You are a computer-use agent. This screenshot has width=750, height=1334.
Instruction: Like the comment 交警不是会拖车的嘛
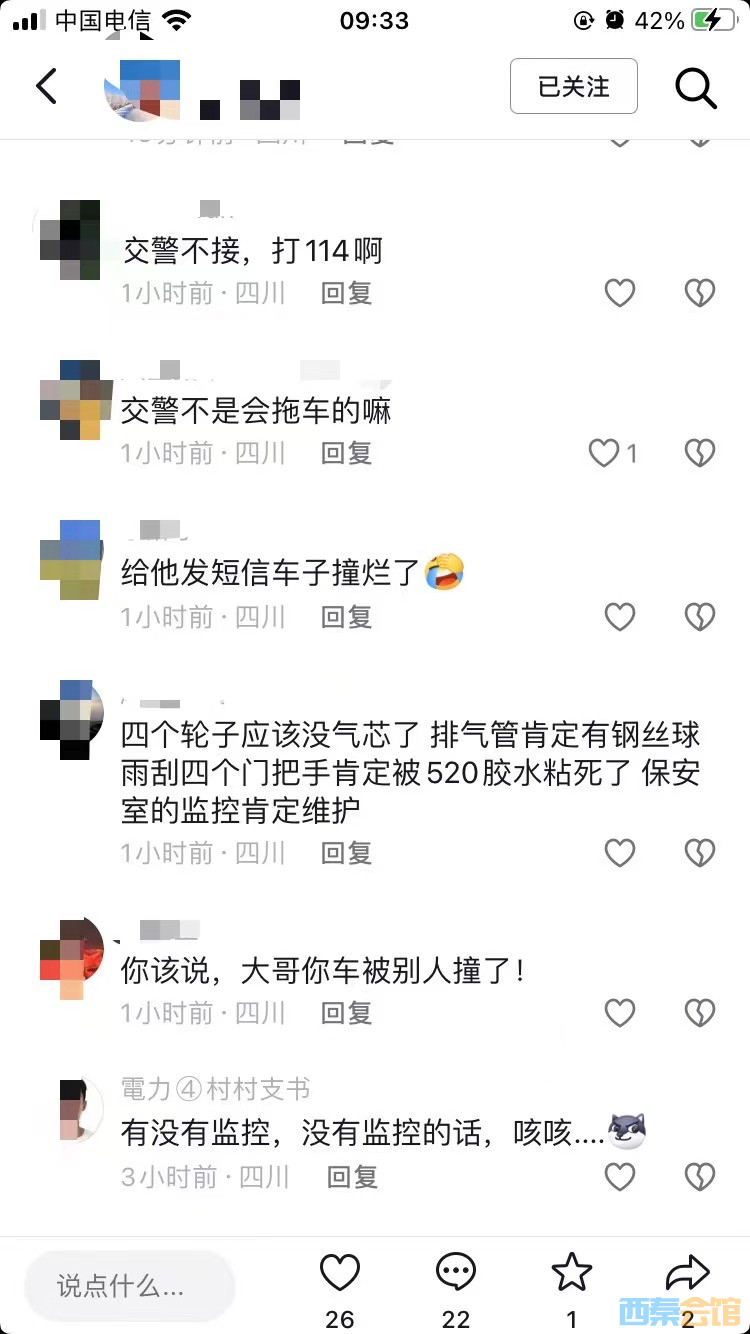pos(605,453)
